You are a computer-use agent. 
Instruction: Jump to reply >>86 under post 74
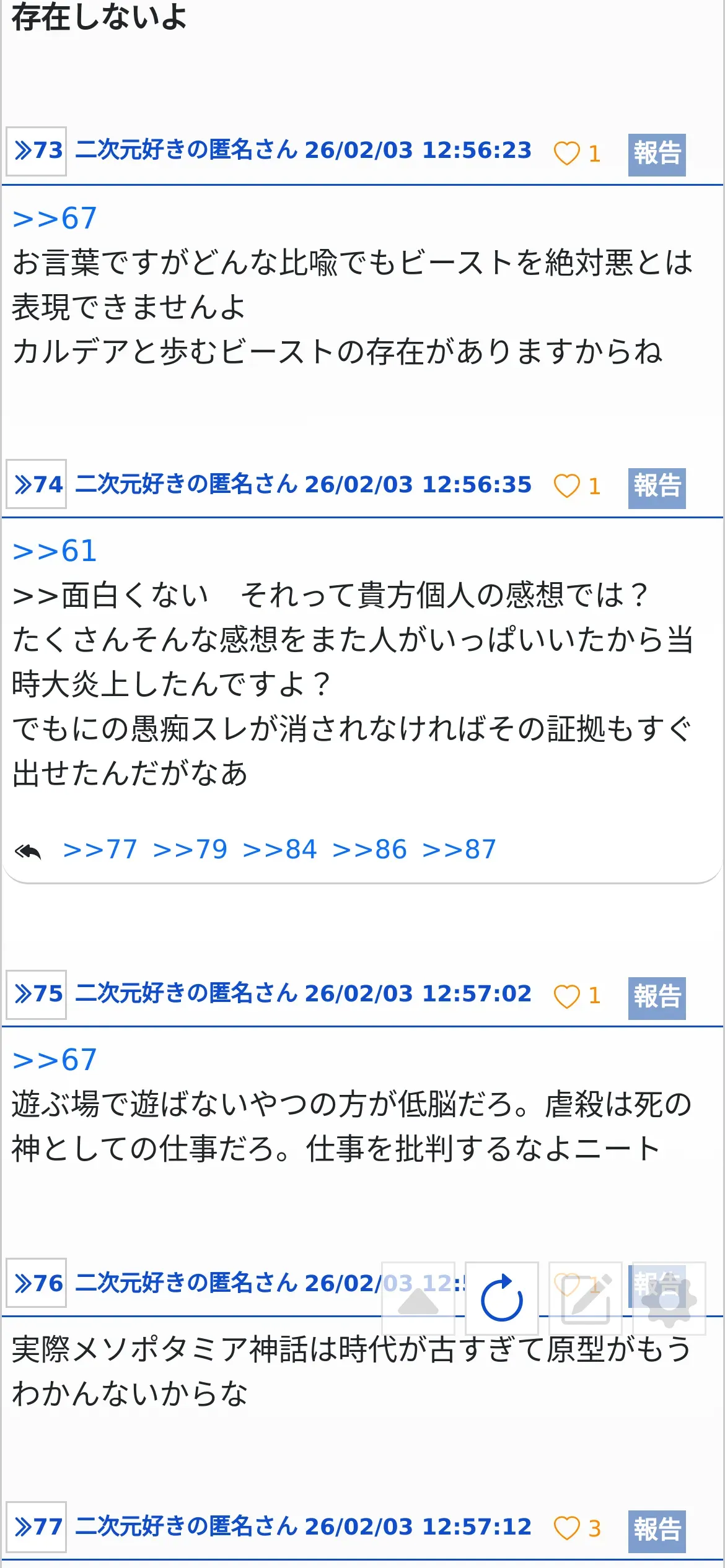(x=370, y=849)
